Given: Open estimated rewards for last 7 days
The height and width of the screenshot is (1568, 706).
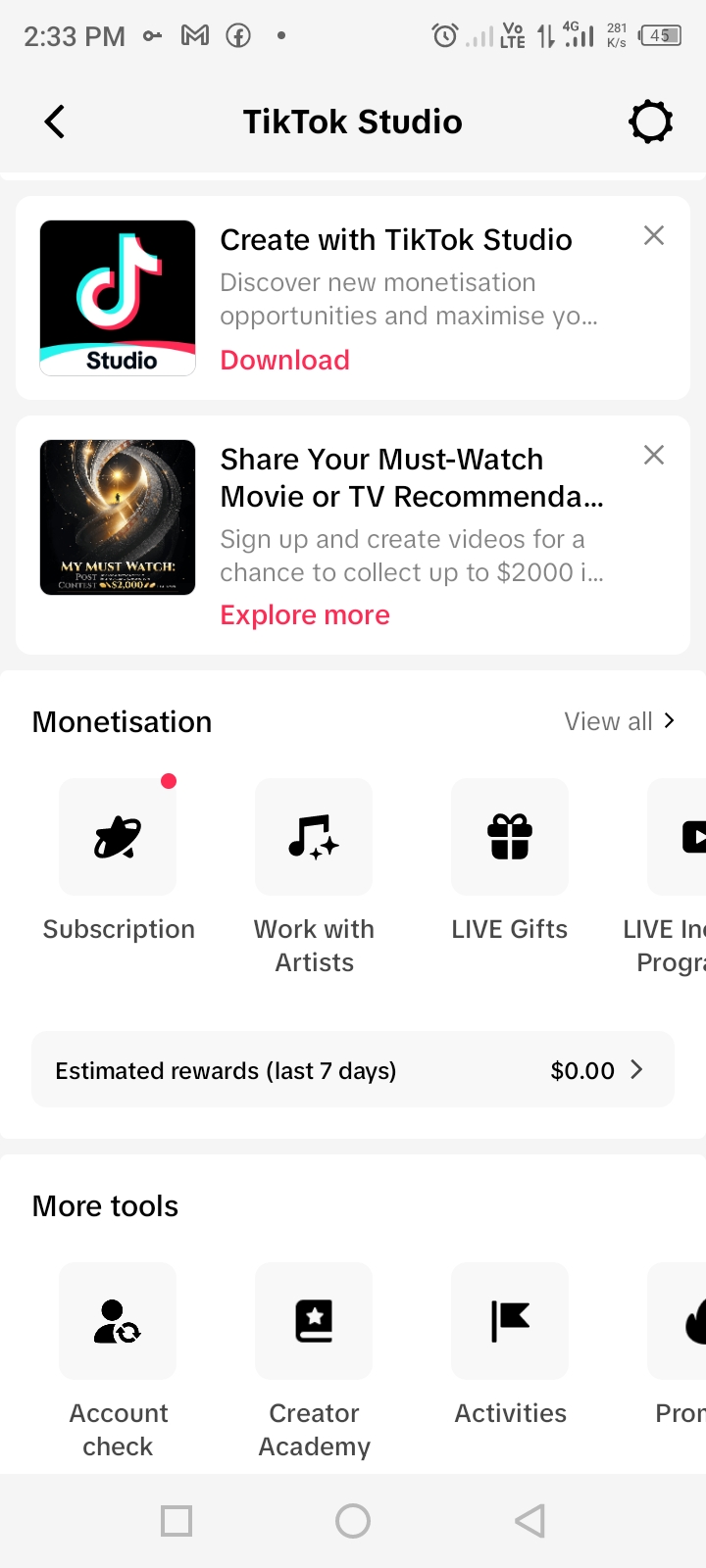Looking at the screenshot, I should 353,1070.
